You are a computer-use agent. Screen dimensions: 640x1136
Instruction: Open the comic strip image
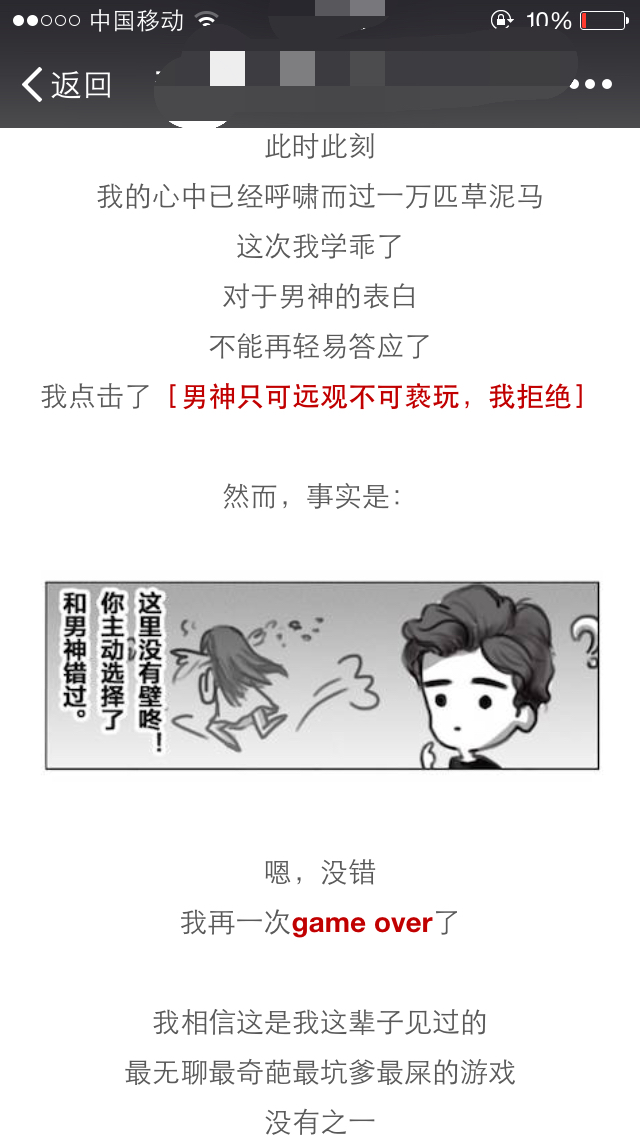pos(321,675)
